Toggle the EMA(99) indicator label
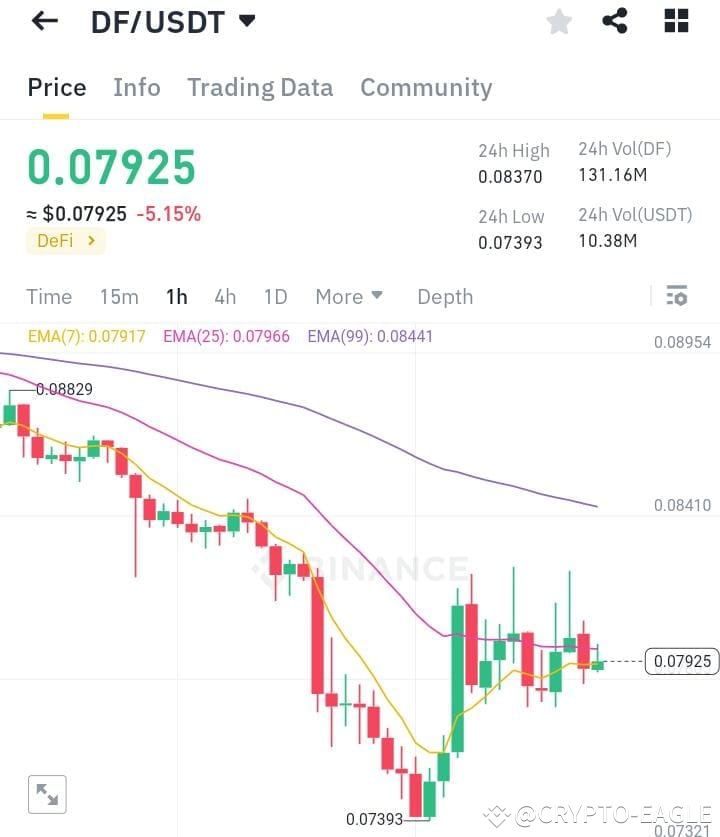The image size is (720, 837). (370, 336)
